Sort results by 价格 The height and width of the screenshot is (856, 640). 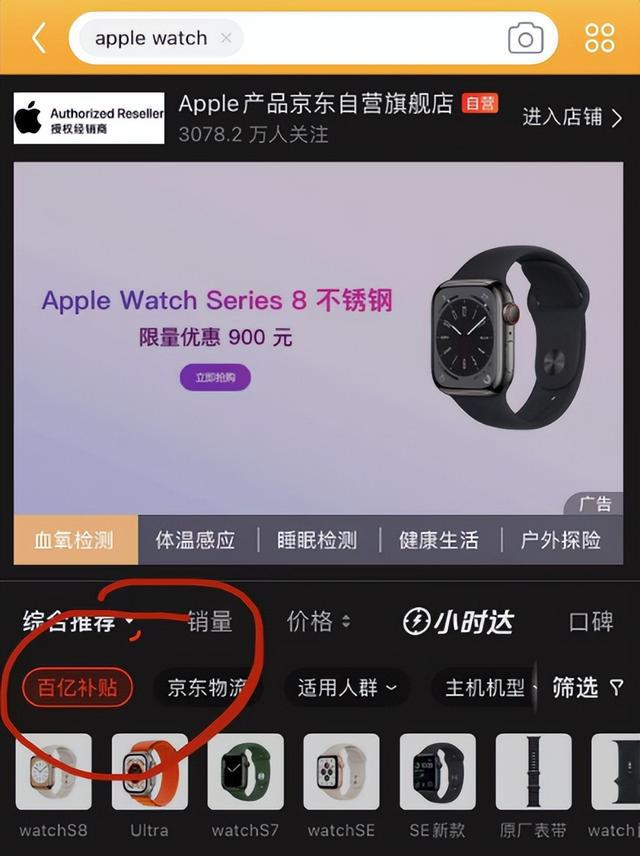(x=318, y=621)
